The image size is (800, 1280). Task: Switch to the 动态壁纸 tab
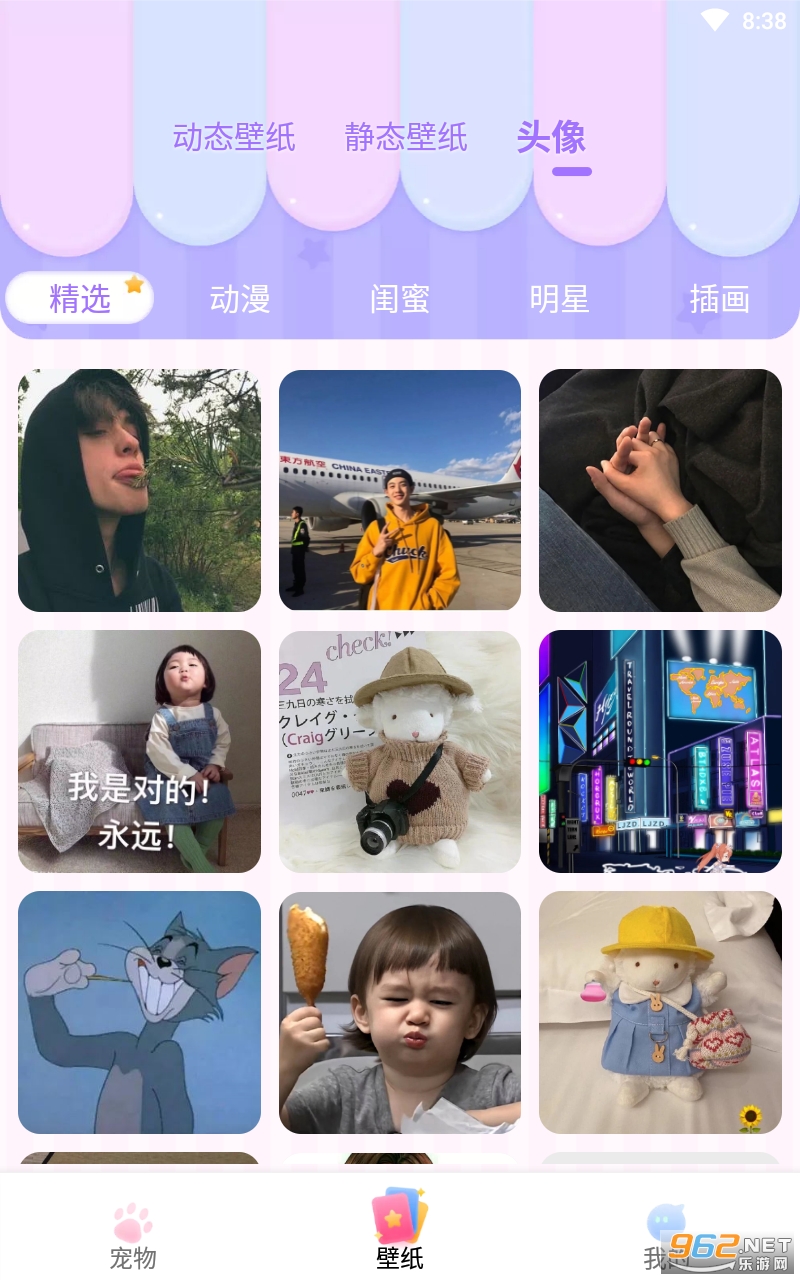point(234,137)
